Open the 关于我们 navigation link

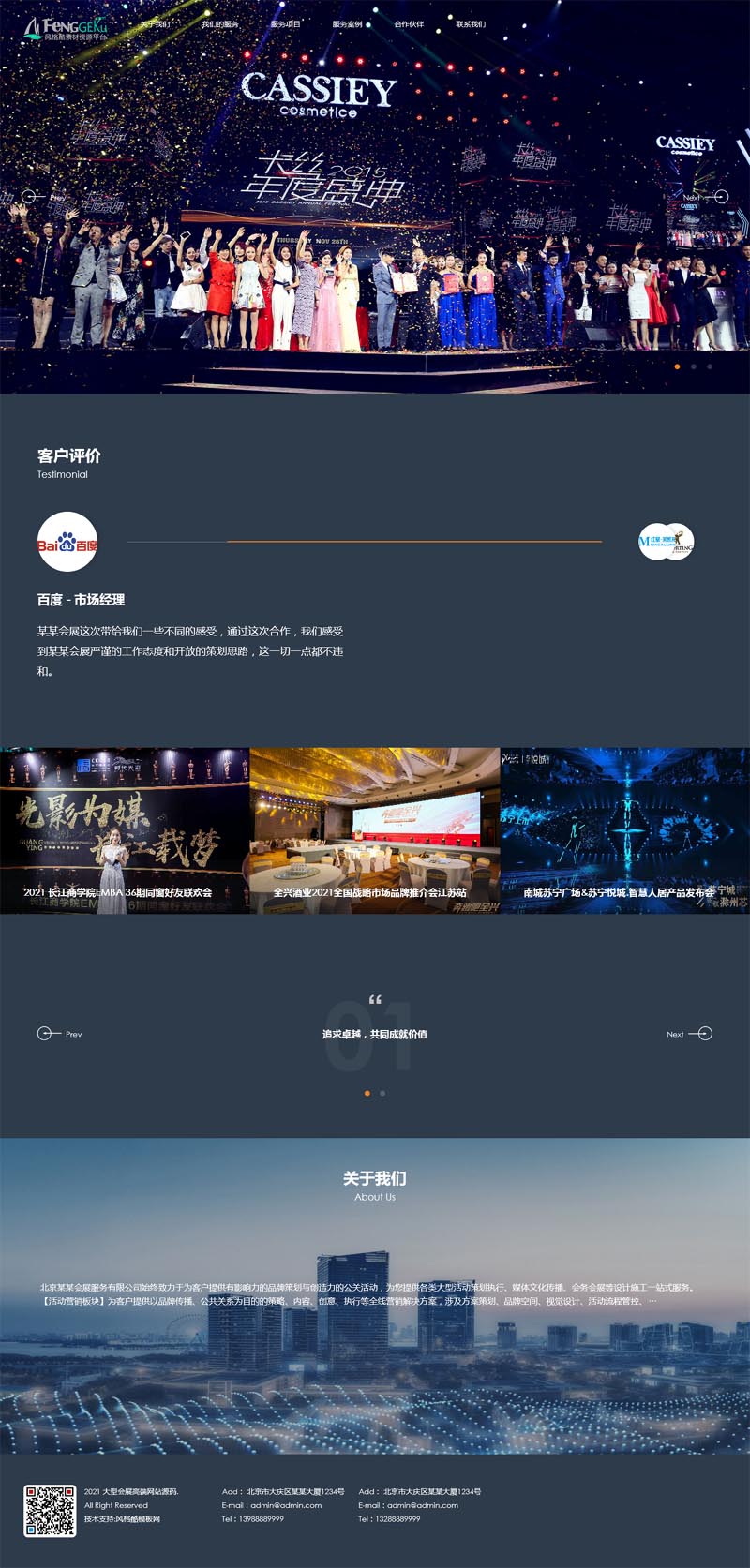(x=156, y=24)
